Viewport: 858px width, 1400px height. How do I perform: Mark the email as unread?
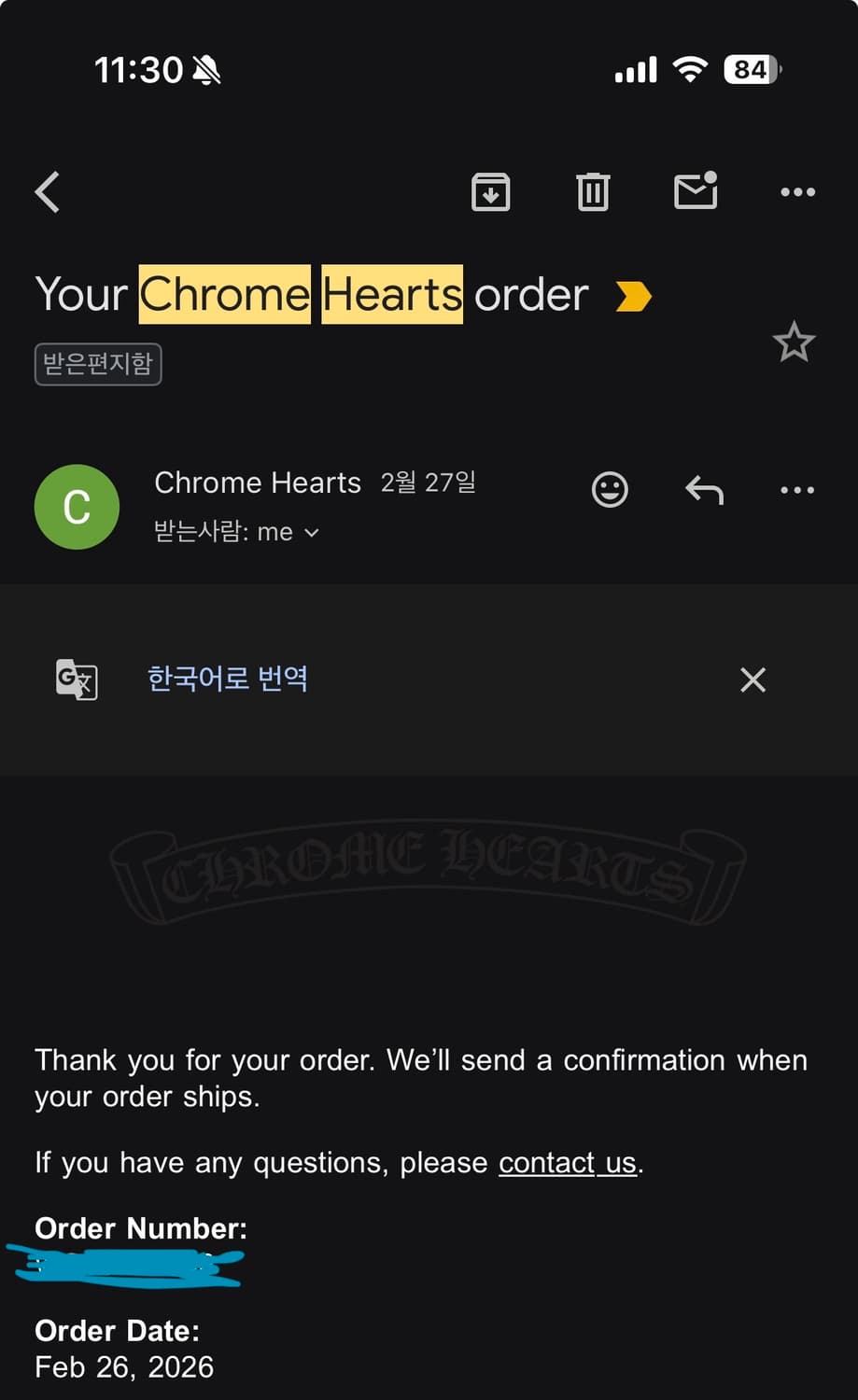pos(696,192)
